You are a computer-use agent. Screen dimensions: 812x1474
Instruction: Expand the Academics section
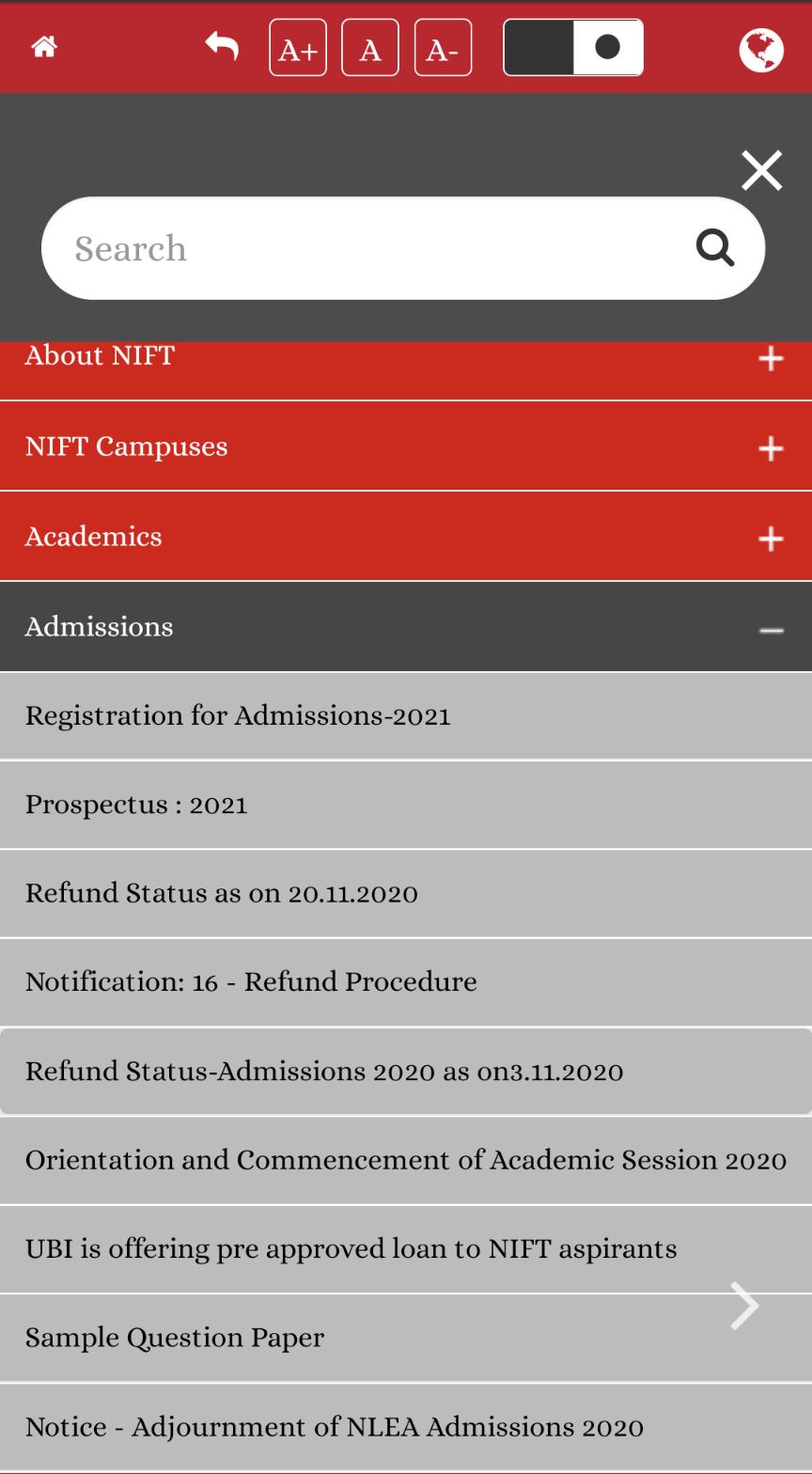point(772,539)
